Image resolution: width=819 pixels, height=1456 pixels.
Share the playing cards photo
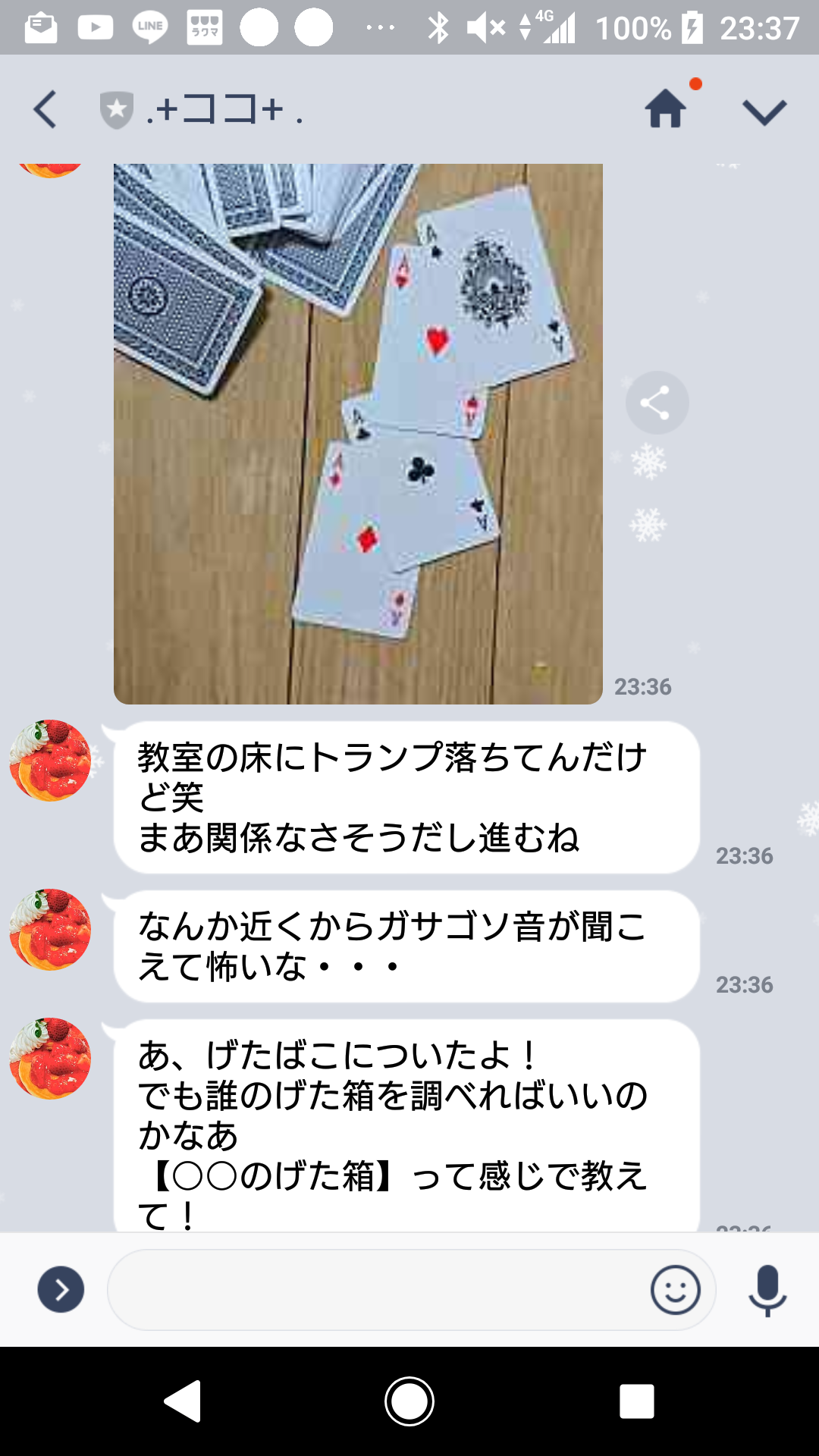point(657,403)
